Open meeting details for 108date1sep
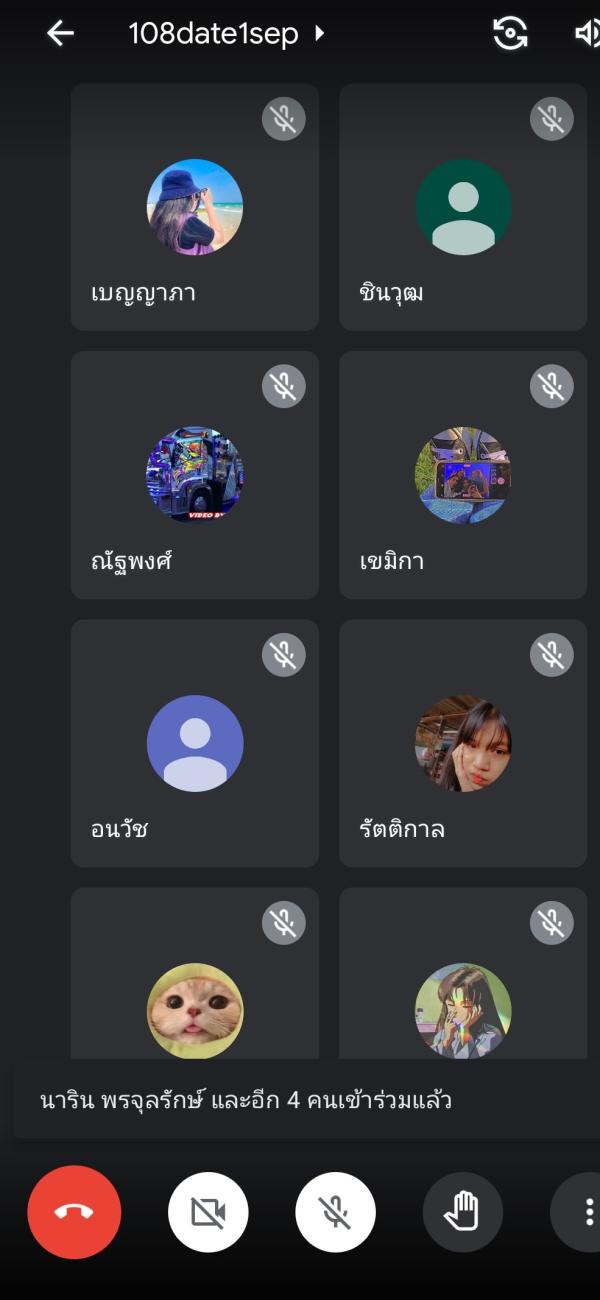This screenshot has height=1300, width=600. click(x=226, y=34)
